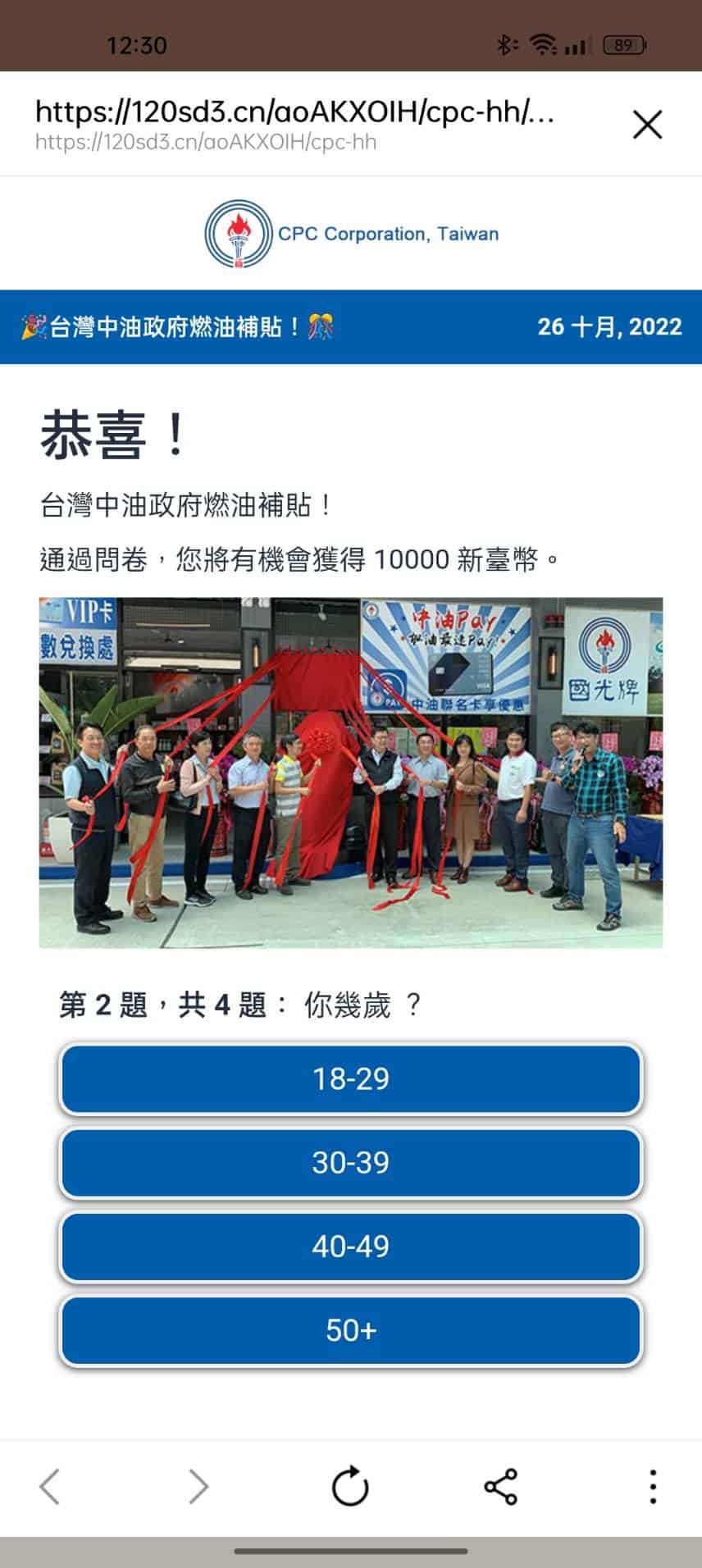Open the browser overflow menu
The width and height of the screenshot is (702, 1568).
[x=653, y=1486]
